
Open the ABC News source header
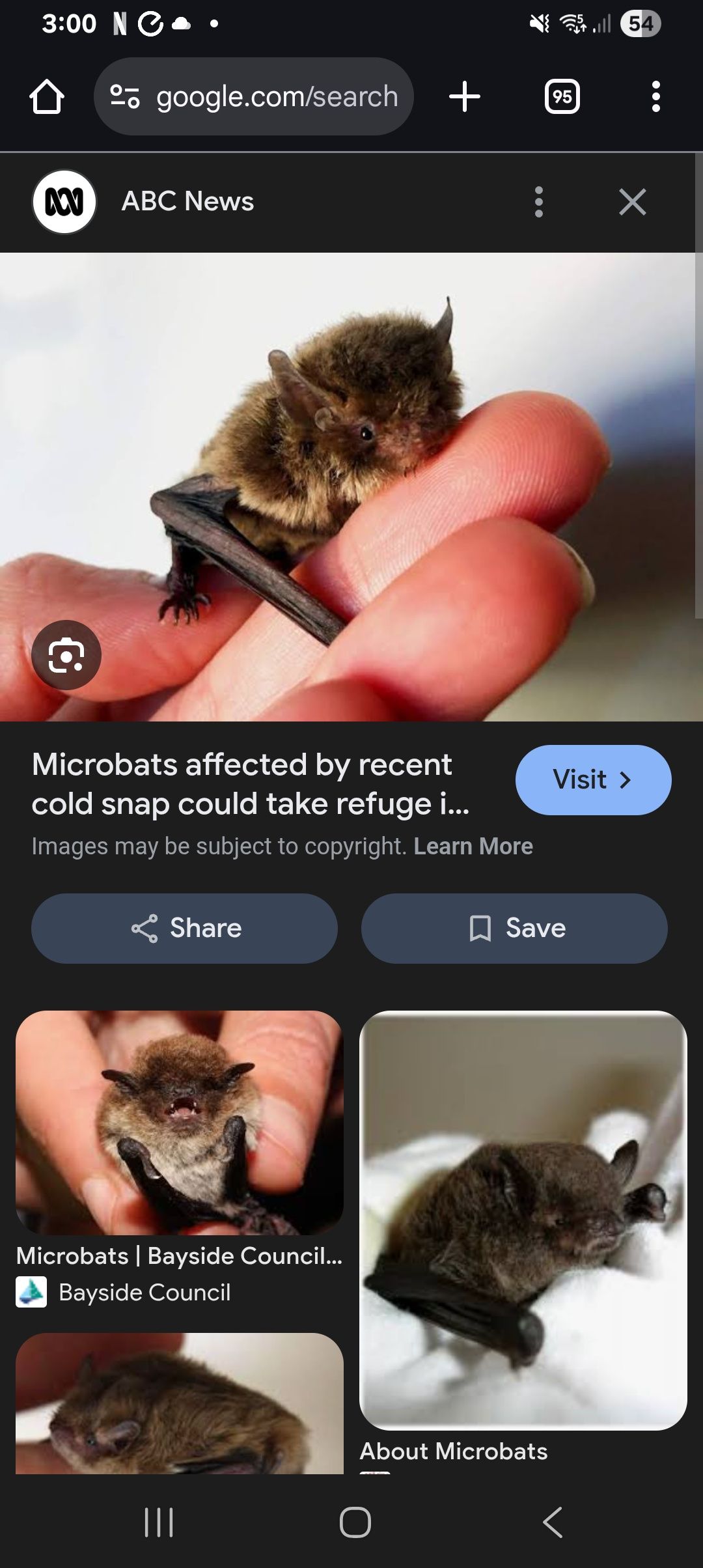(x=187, y=202)
